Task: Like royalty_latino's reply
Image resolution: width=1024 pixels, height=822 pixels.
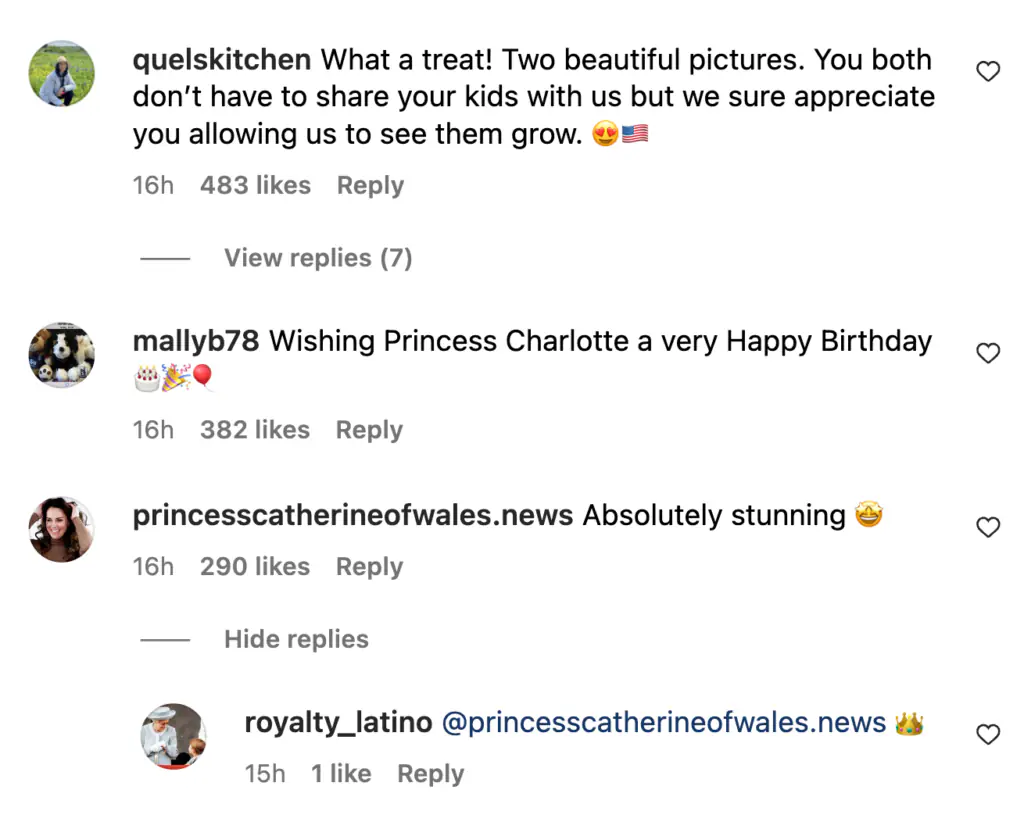Action: coord(988,735)
